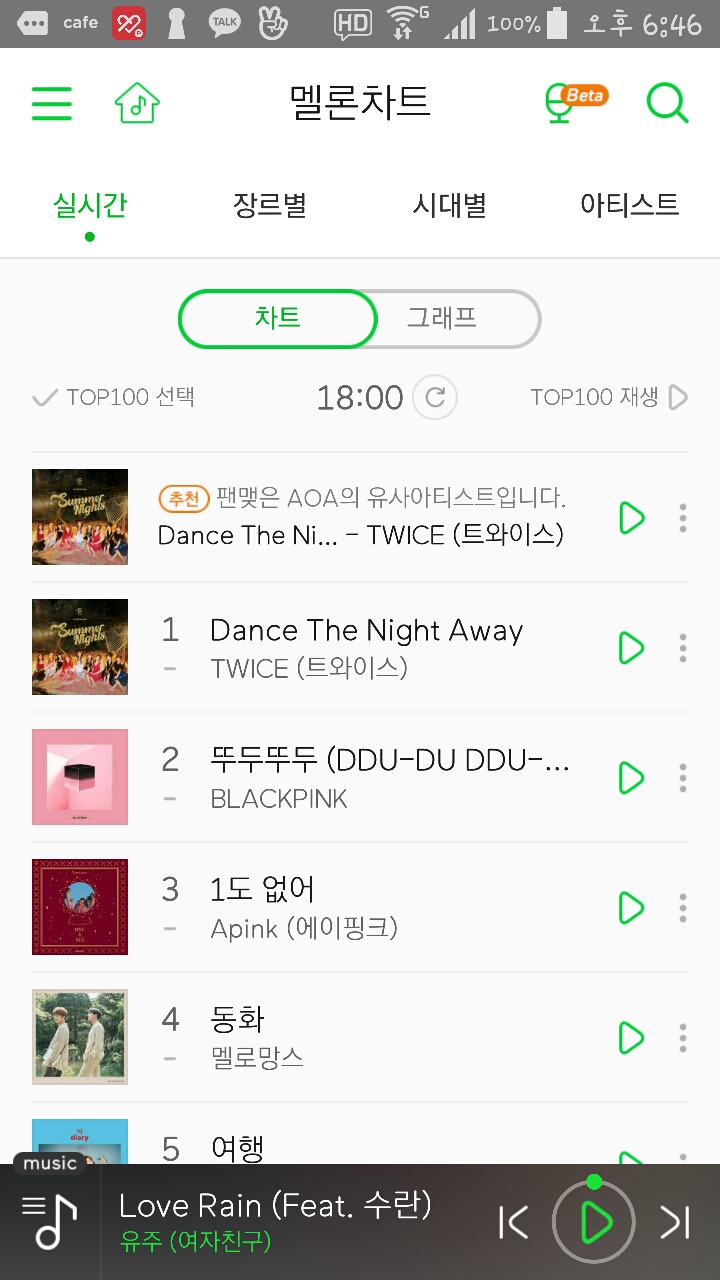This screenshot has height=1280, width=720.
Task: Skip to the next track
Action: click(x=675, y=1222)
